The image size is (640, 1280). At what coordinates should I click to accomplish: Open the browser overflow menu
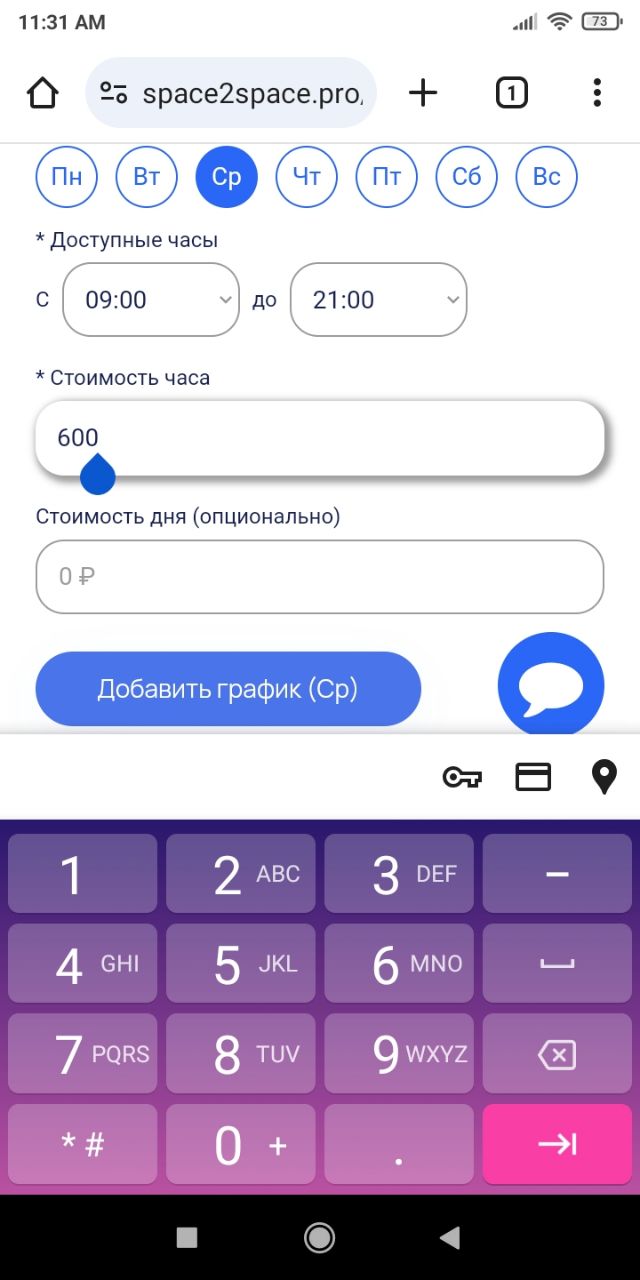[597, 93]
